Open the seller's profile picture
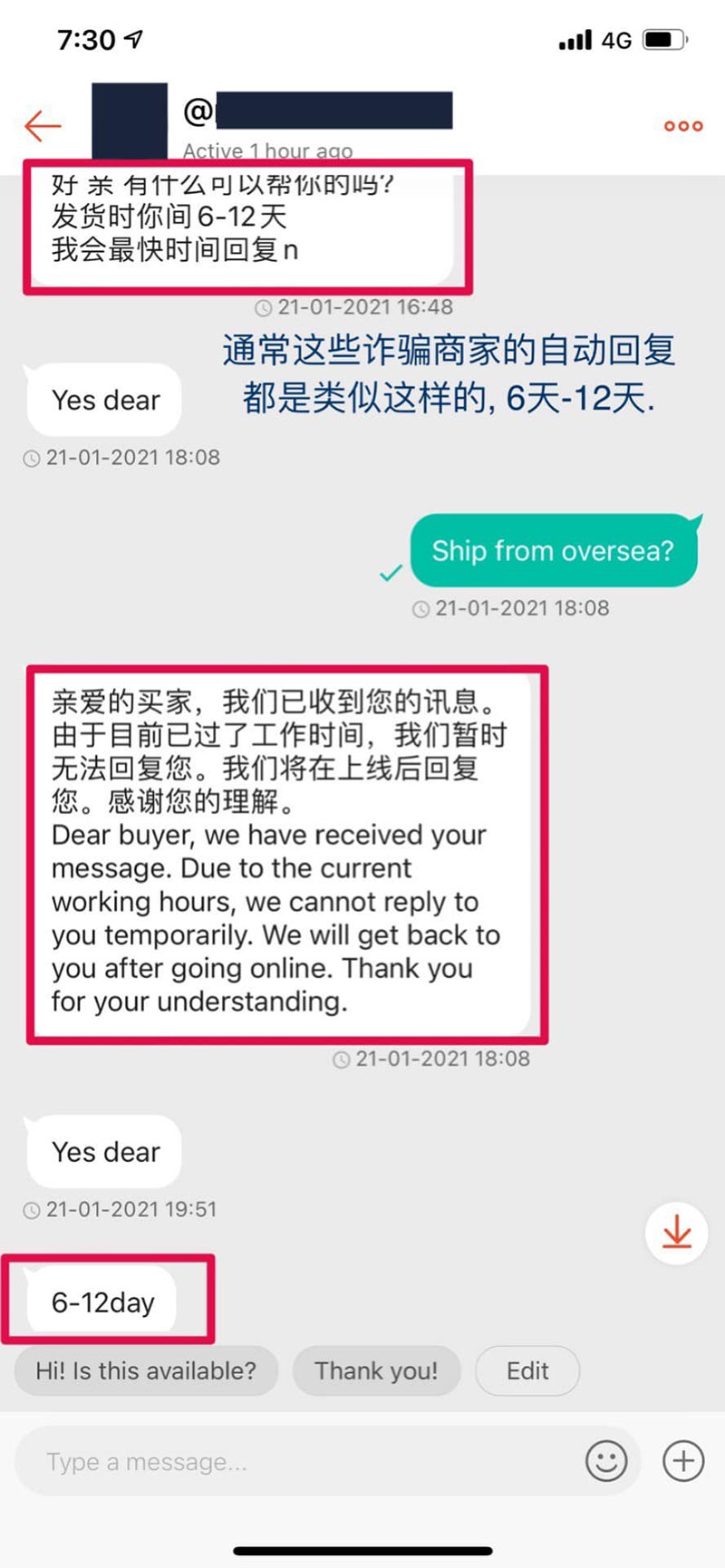 click(130, 122)
